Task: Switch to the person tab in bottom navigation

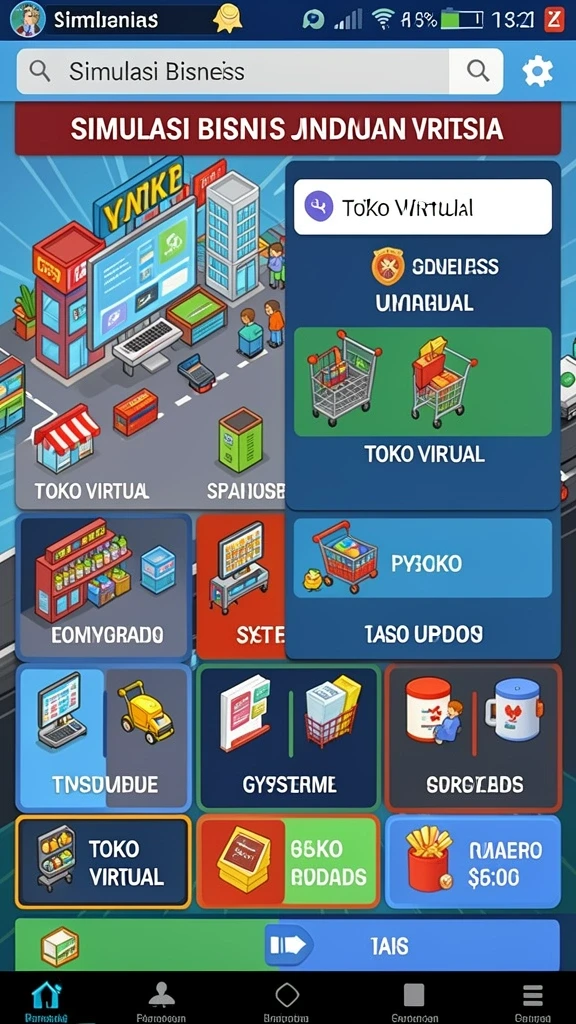Action: tap(161, 1000)
